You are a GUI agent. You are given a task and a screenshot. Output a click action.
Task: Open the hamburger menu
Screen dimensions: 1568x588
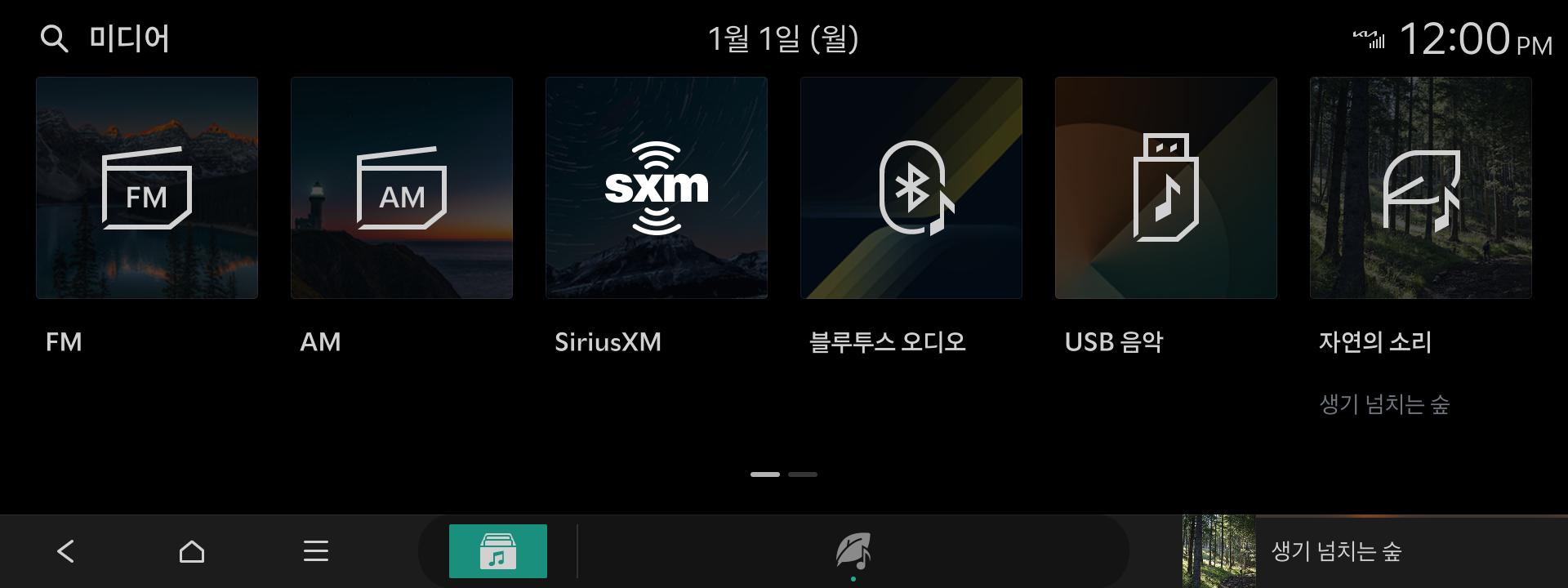pos(316,551)
